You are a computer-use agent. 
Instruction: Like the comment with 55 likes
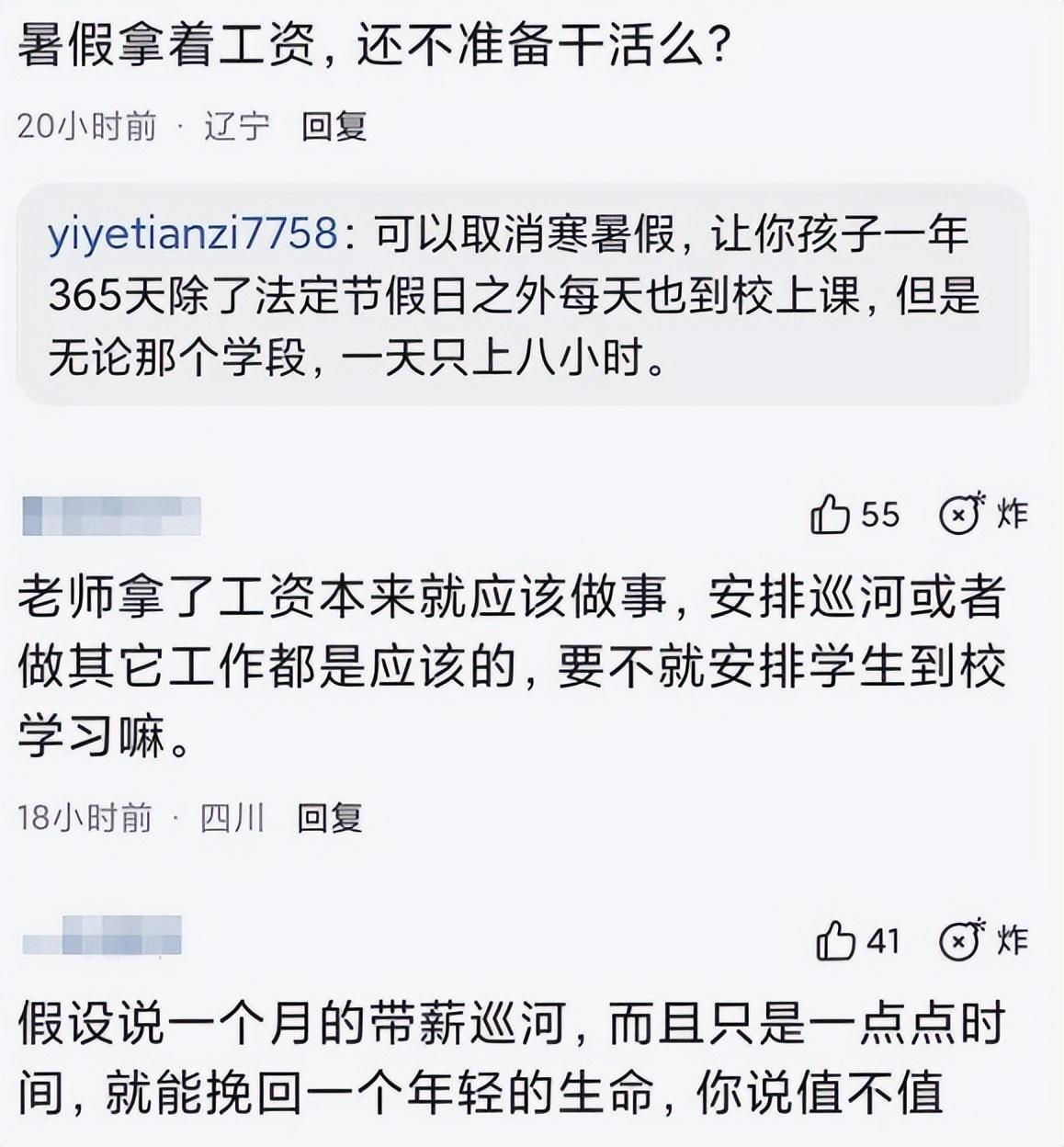coord(830,515)
